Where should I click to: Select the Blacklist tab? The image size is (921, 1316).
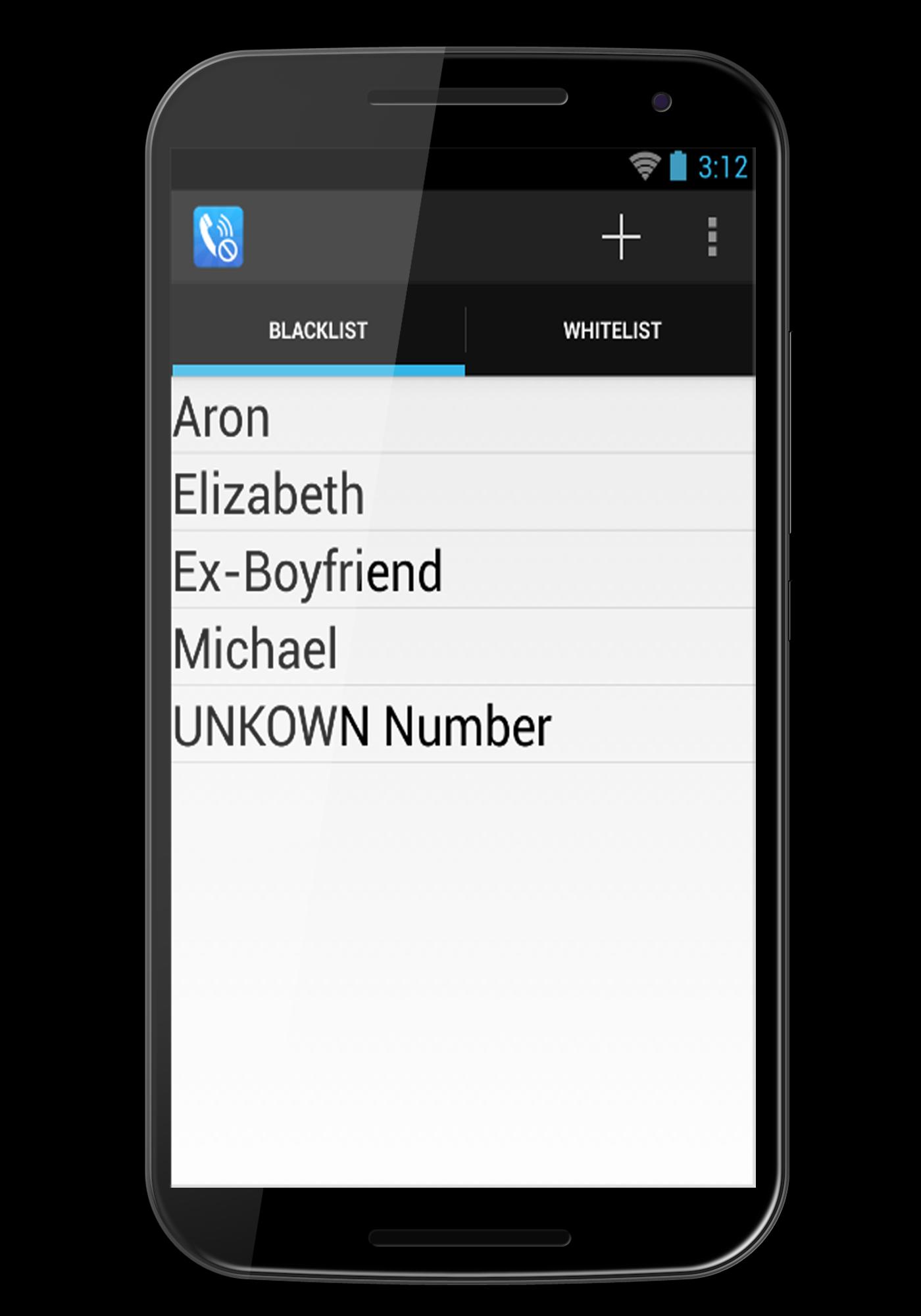[x=318, y=330]
